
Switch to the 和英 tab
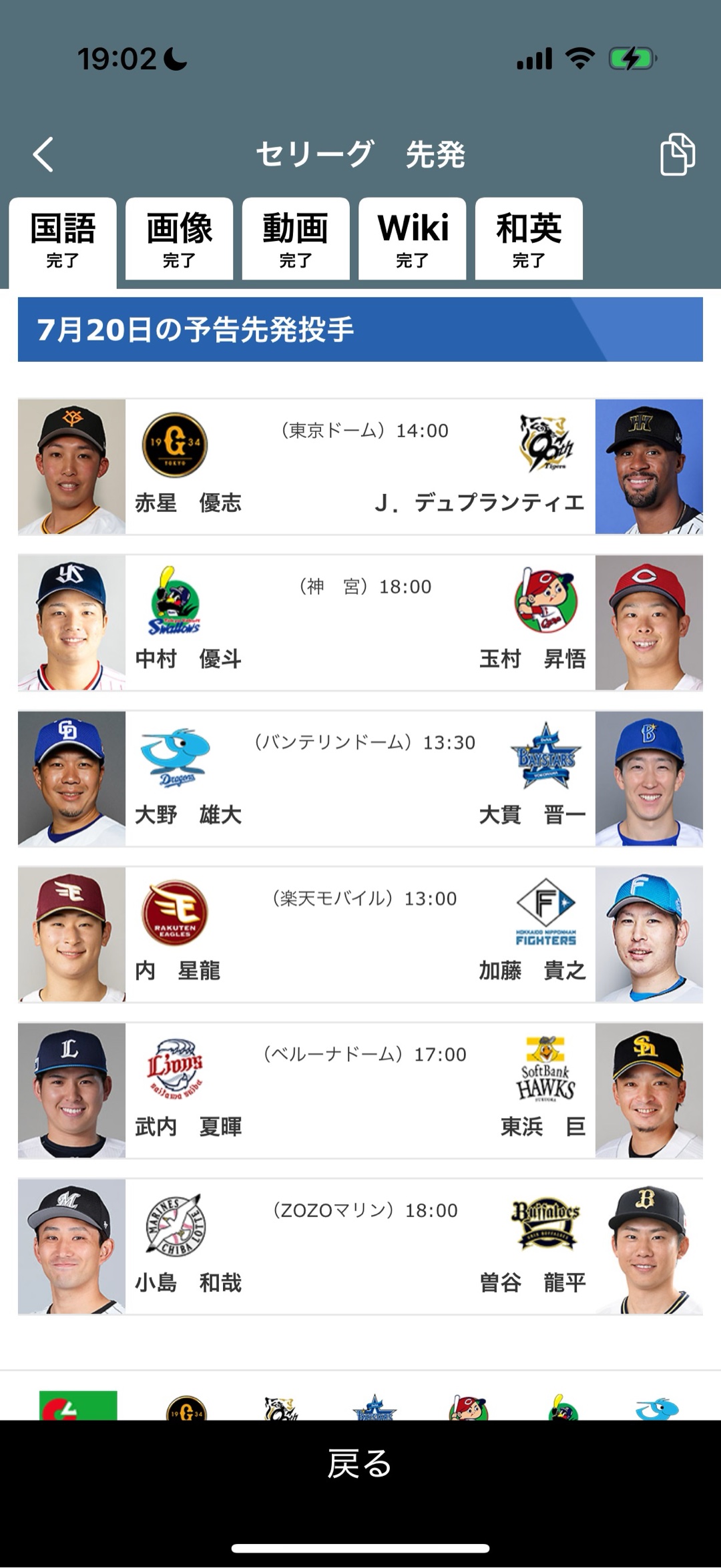[529, 239]
